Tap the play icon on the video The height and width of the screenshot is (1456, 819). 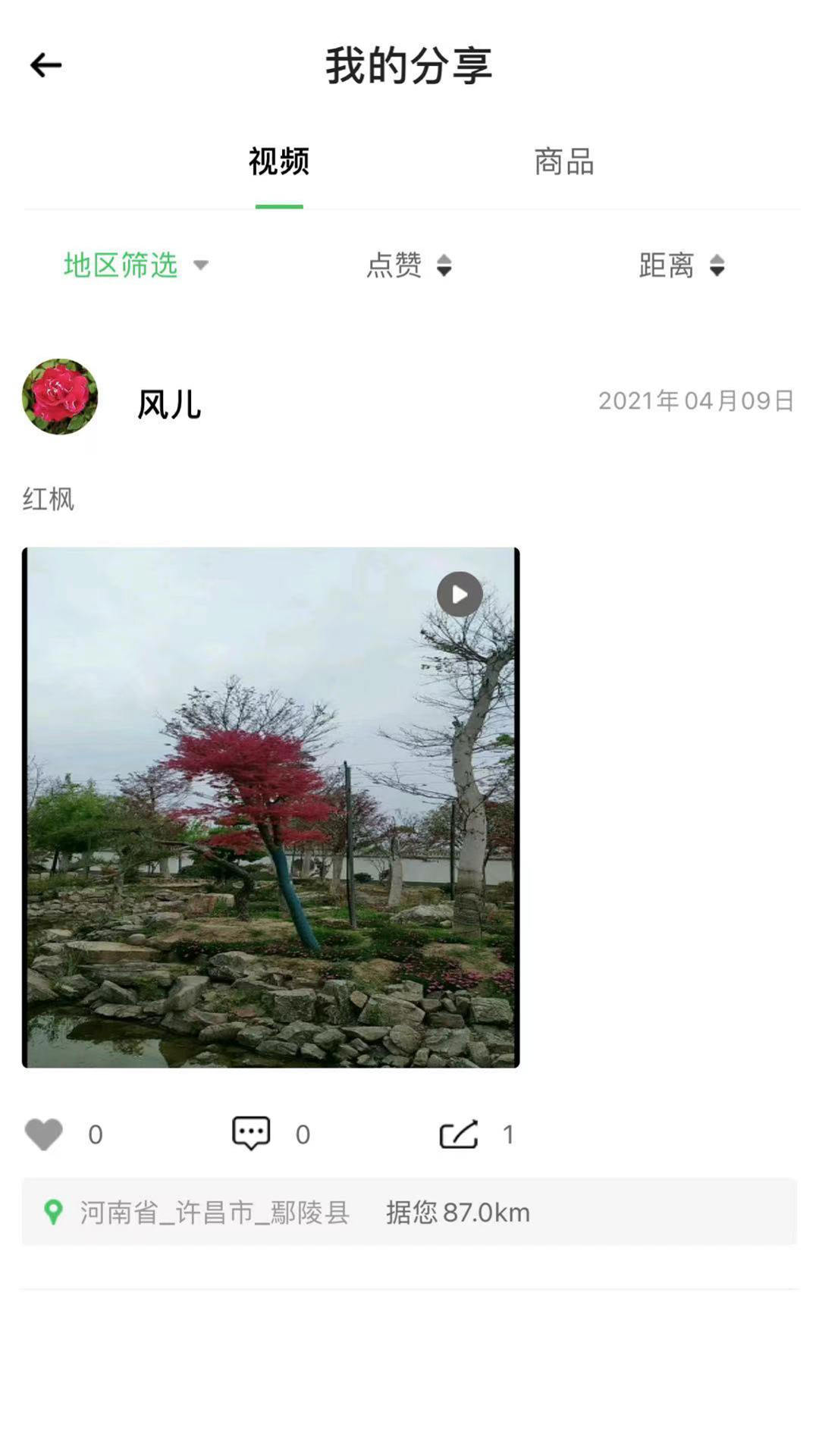click(459, 594)
